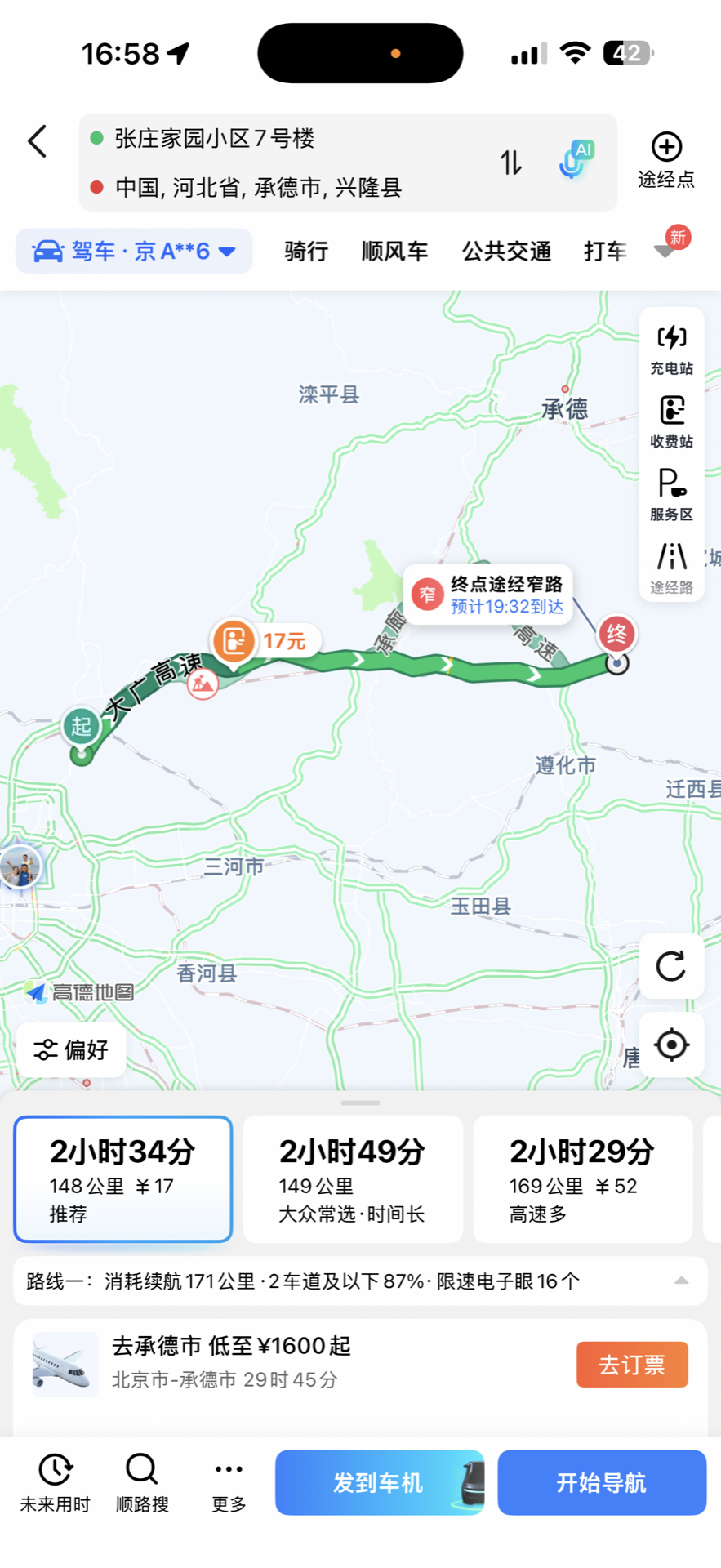The width and height of the screenshot is (721, 1568).
Task: Swap origin and destination with arrows icon
Action: 512,163
